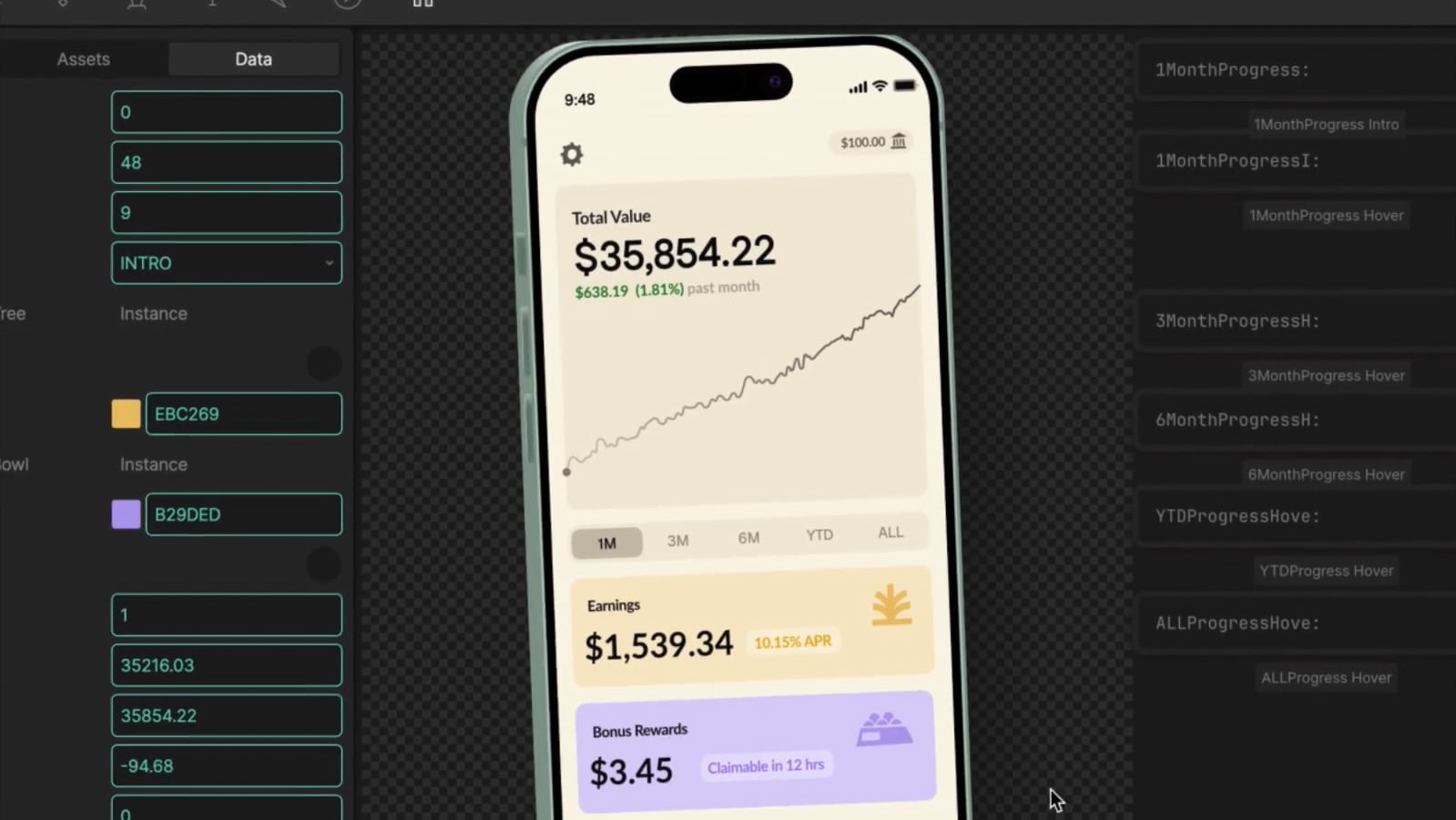Select the Data tab
The width and height of the screenshot is (1456, 820).
[253, 59]
